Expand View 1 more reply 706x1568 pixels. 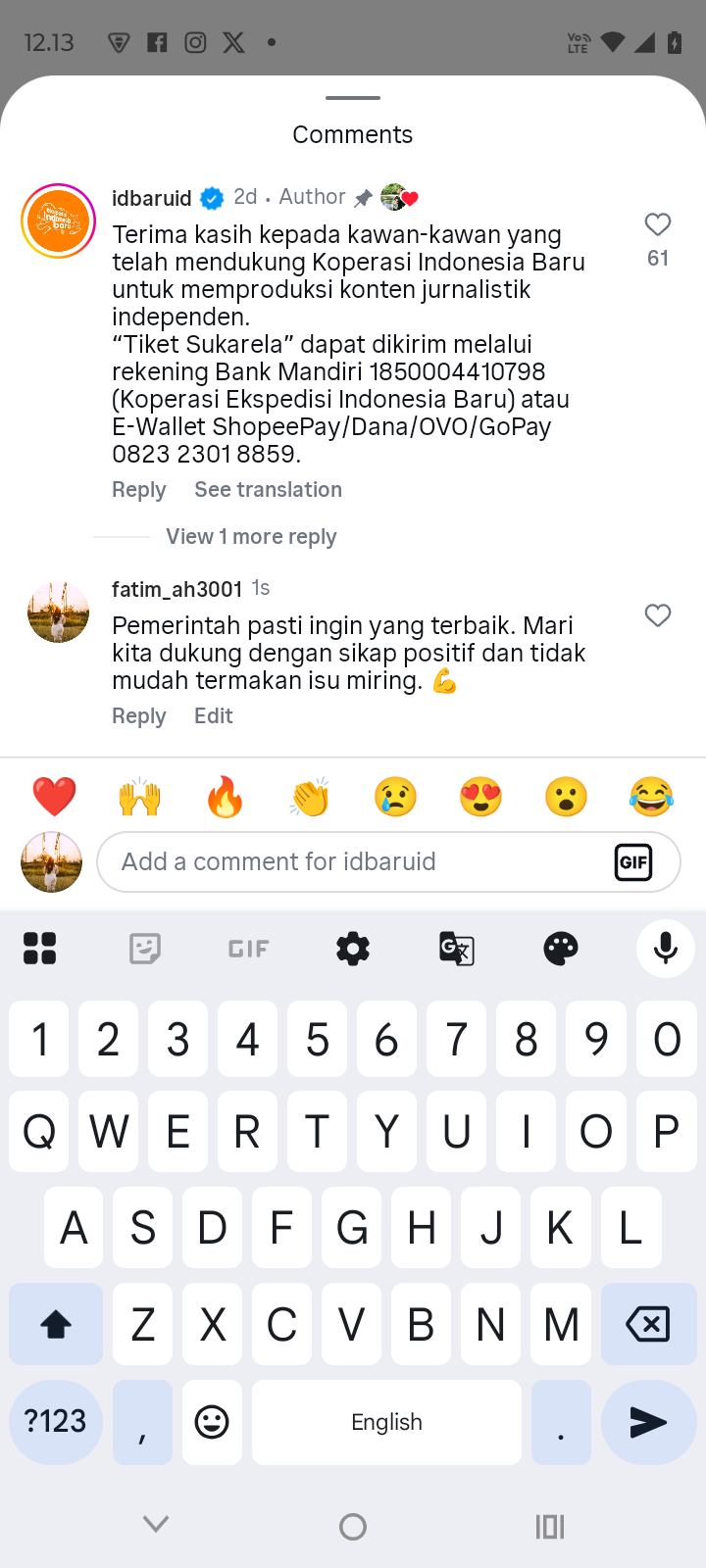click(251, 537)
